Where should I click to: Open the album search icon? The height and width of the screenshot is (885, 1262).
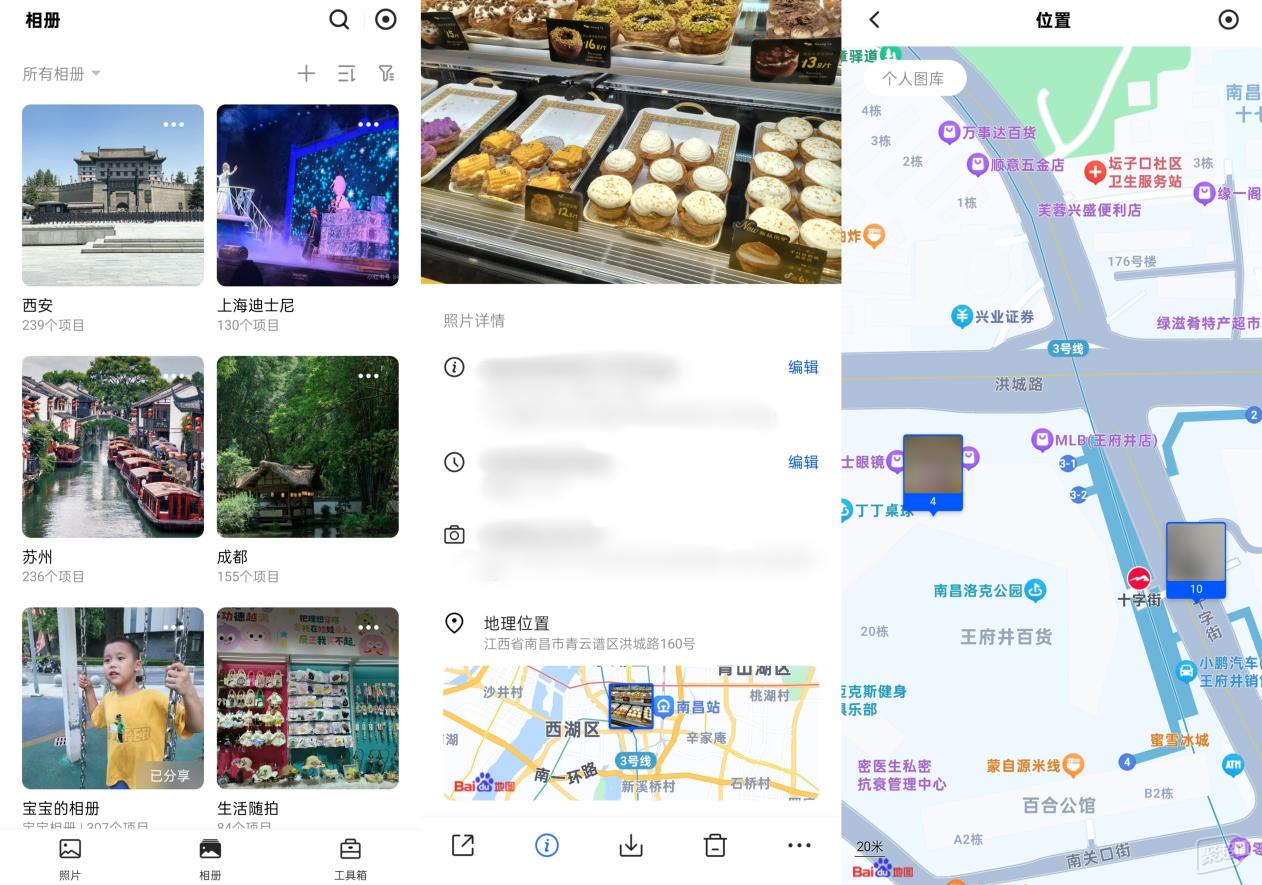[340, 20]
